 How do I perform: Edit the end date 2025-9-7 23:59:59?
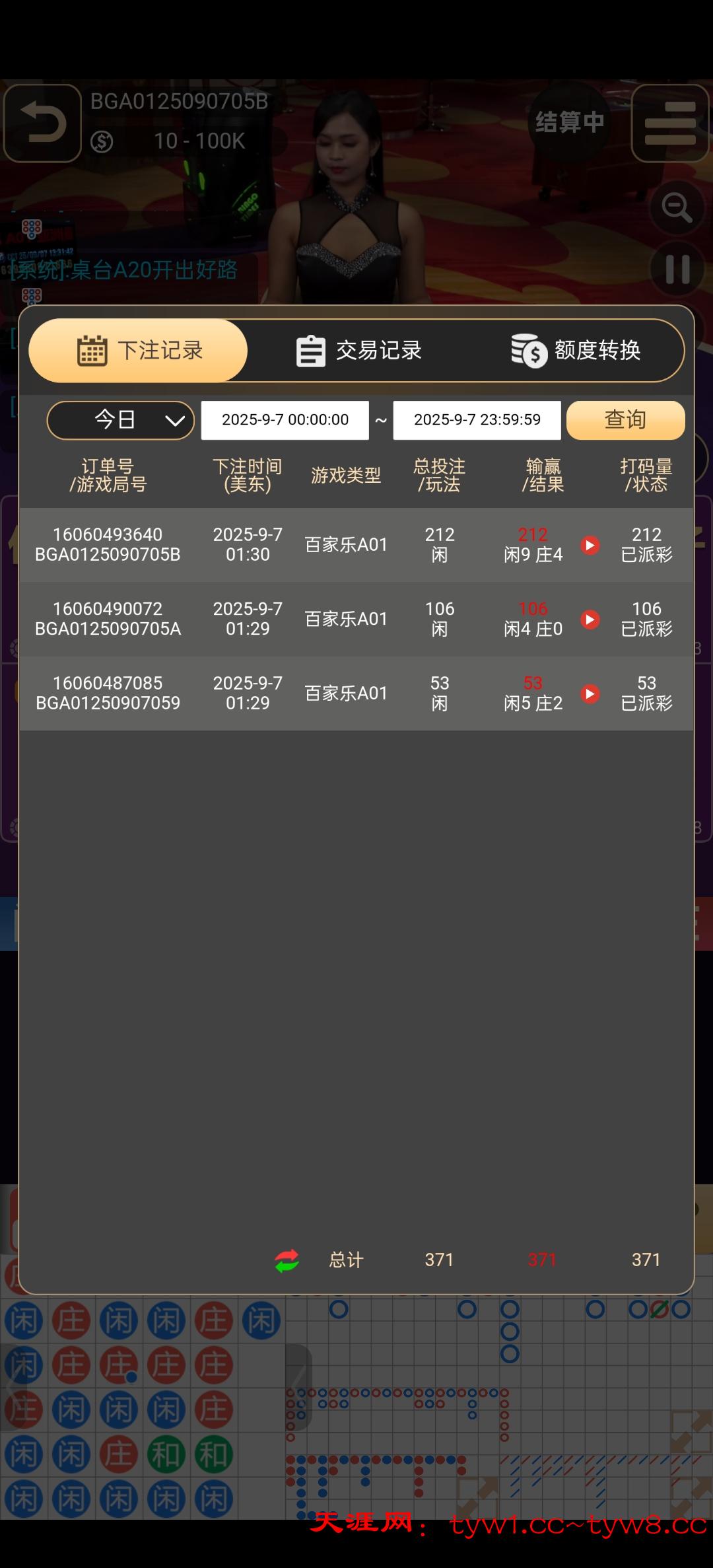point(477,420)
